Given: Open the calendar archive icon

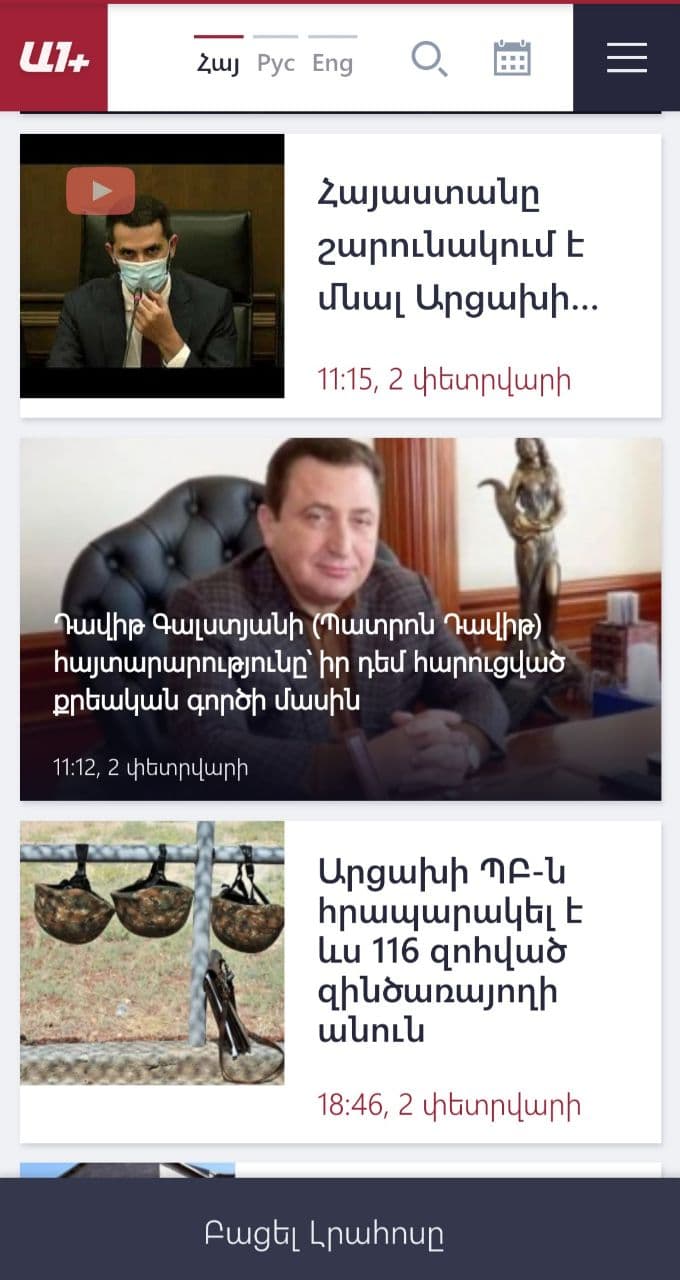Looking at the screenshot, I should coord(512,59).
